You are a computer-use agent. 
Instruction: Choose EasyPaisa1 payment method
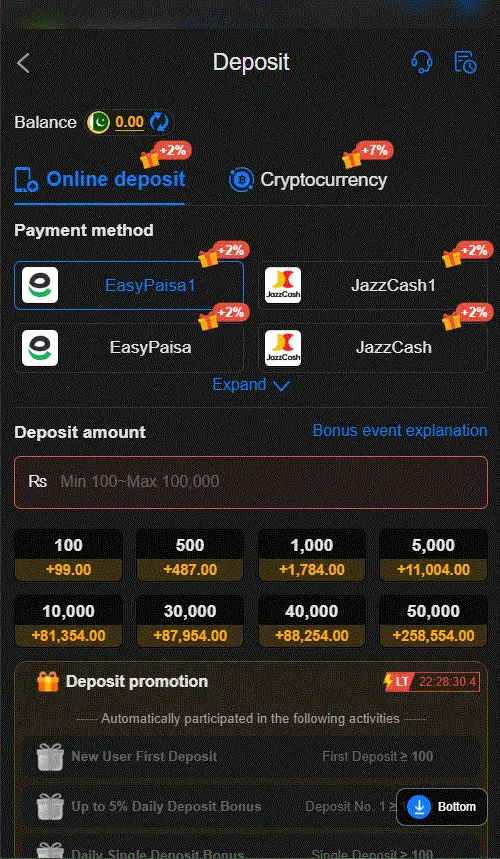(129, 285)
